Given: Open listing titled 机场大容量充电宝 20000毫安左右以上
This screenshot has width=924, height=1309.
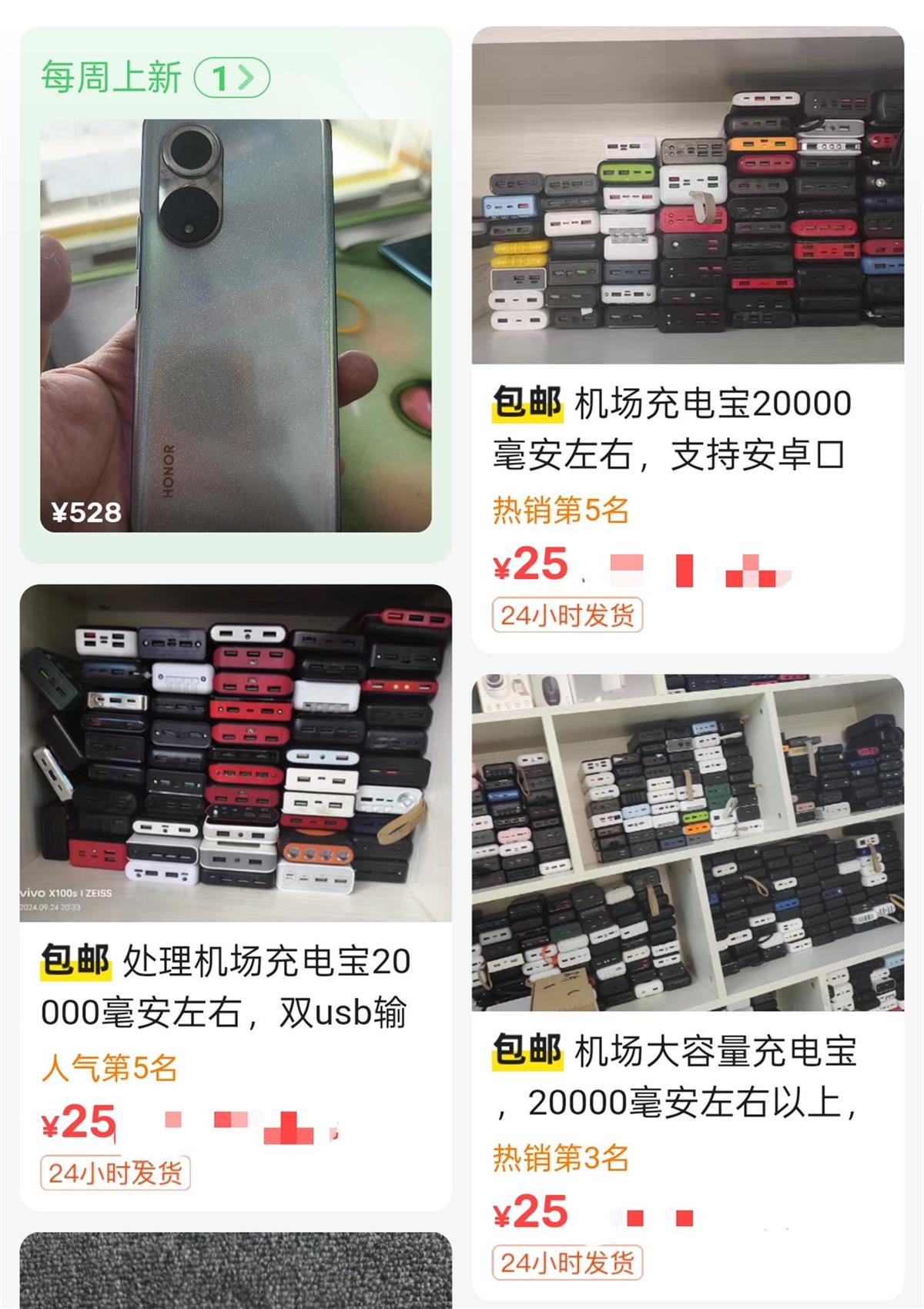Looking at the screenshot, I should [693, 1082].
